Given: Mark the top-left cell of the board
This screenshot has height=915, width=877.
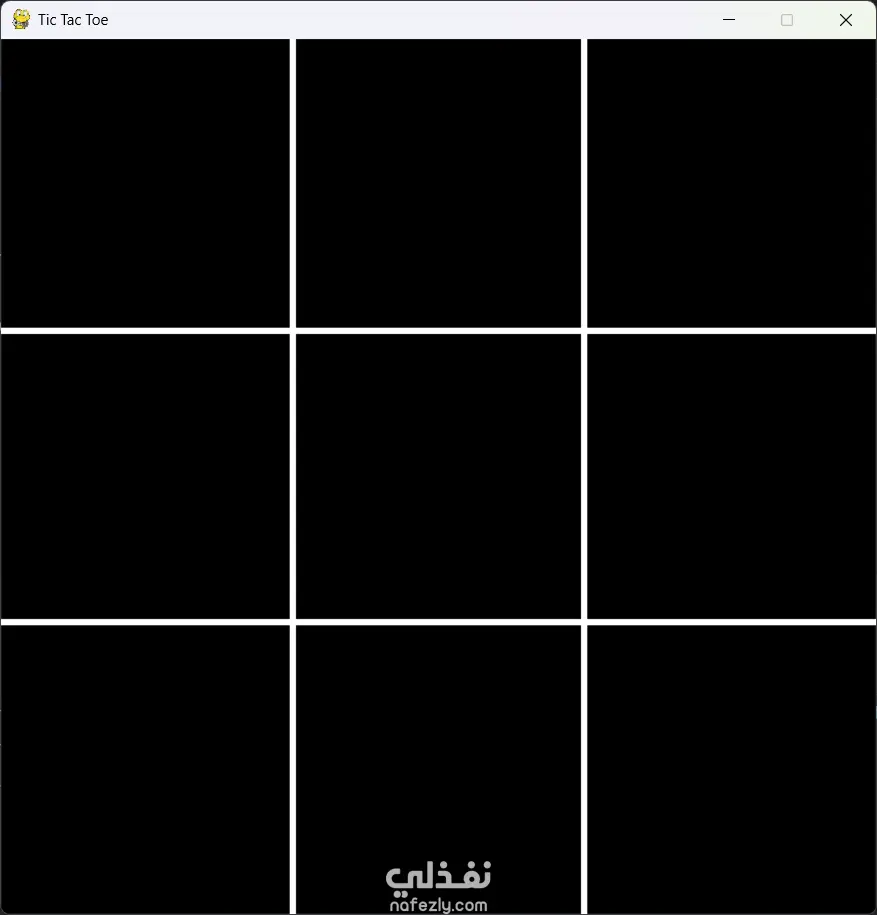Looking at the screenshot, I should point(145,183).
